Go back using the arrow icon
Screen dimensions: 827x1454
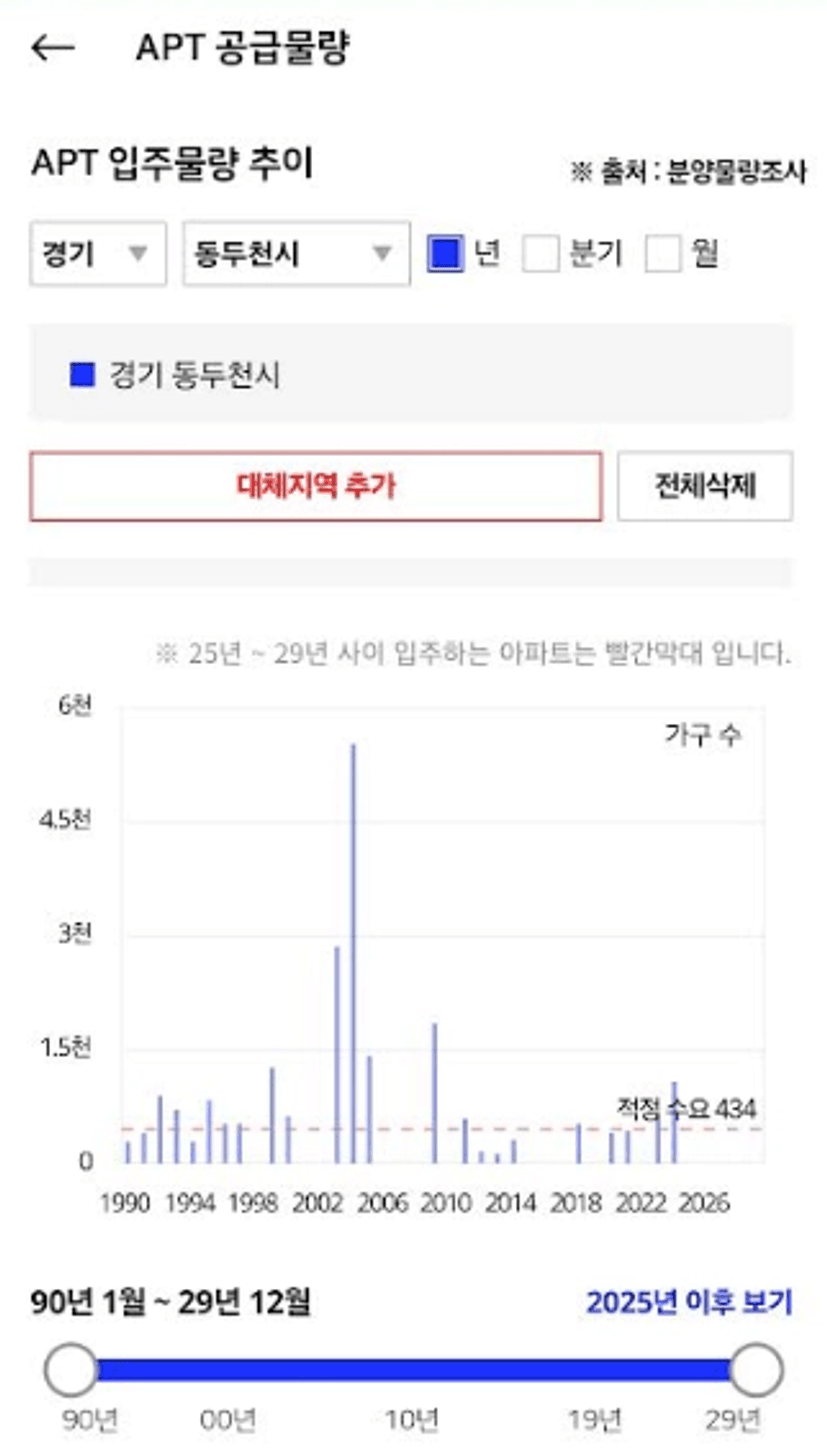[x=53, y=48]
